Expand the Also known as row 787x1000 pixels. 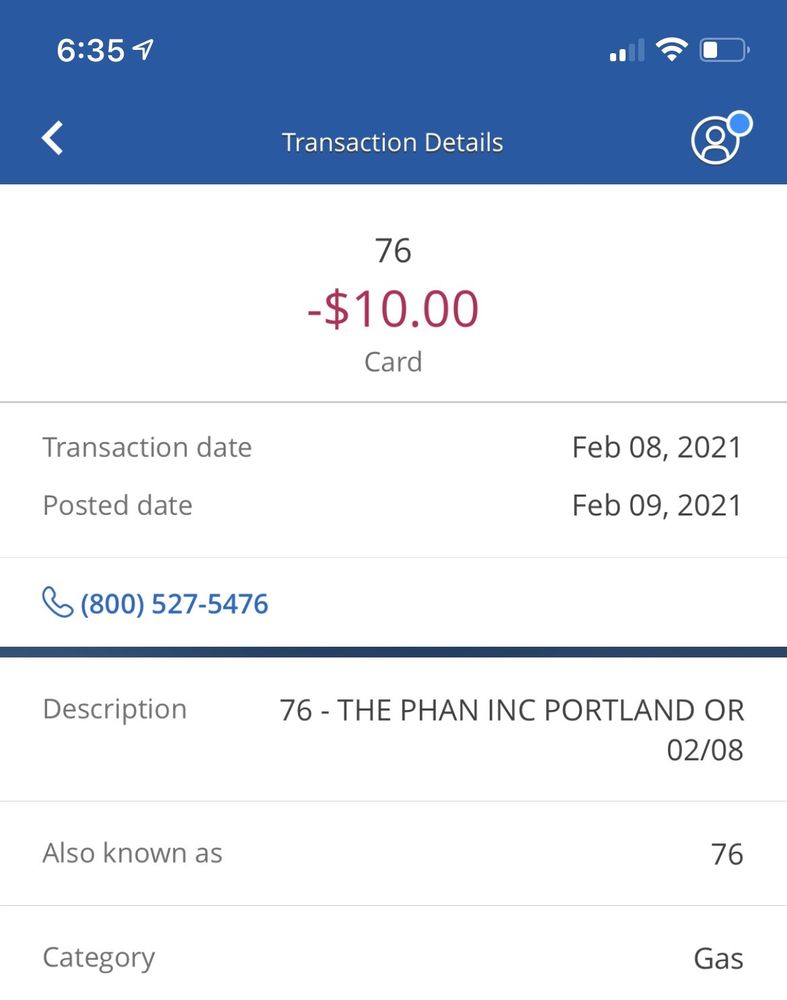(x=393, y=853)
